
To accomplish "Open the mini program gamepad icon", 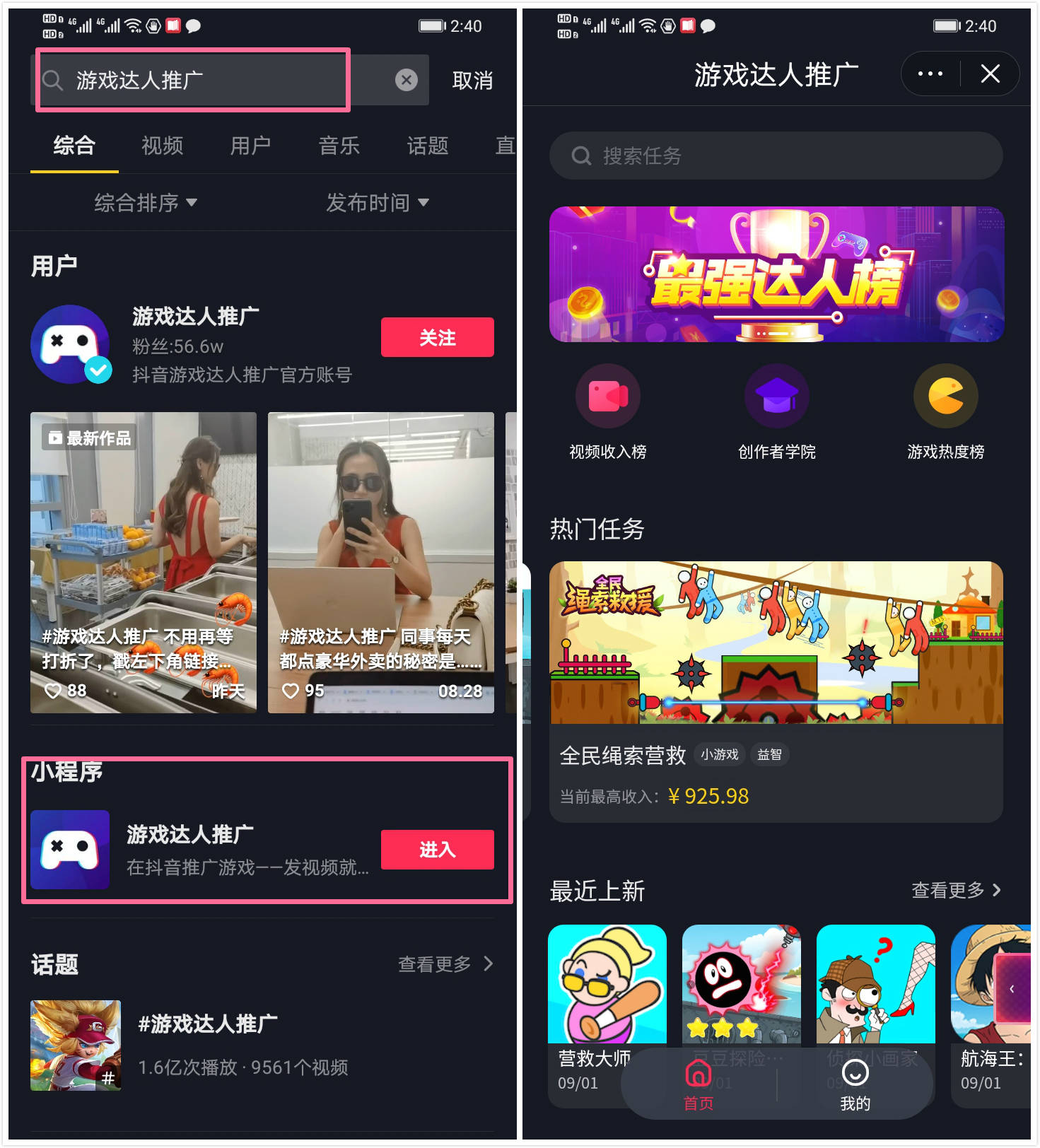I will pos(70,850).
